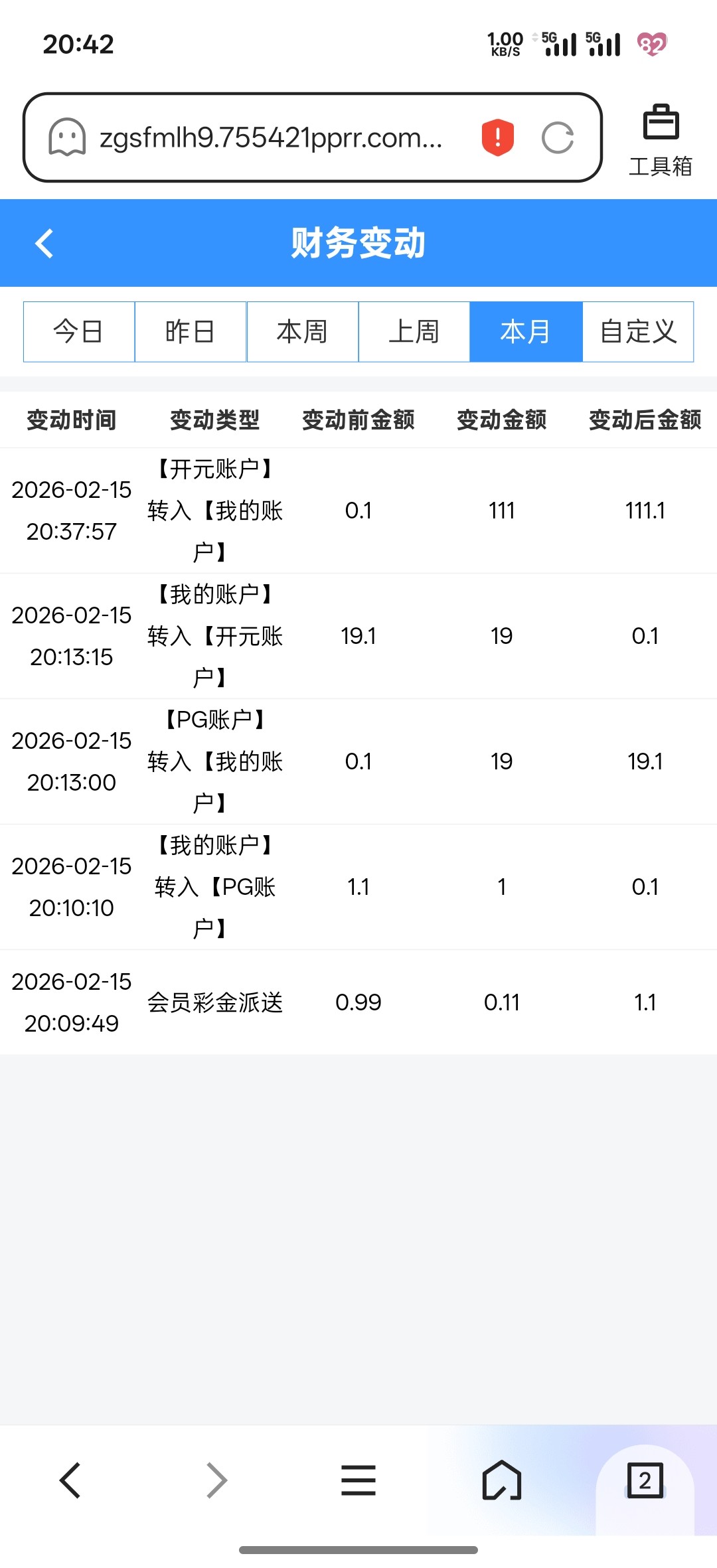This screenshot has height=1568, width=717.
Task: Switch to the 上周 tab
Action: click(x=414, y=331)
